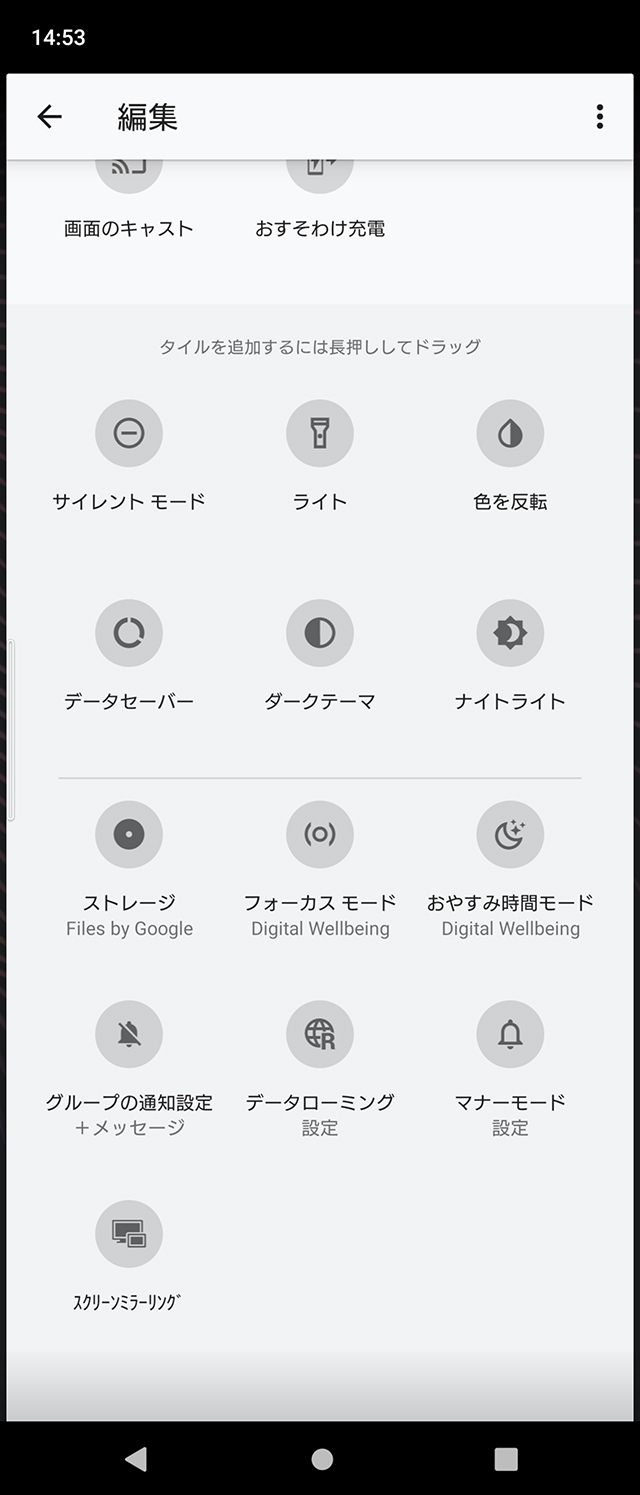Choose the おやすみ時間モード tile
The image size is (640, 1495).
(x=510, y=834)
